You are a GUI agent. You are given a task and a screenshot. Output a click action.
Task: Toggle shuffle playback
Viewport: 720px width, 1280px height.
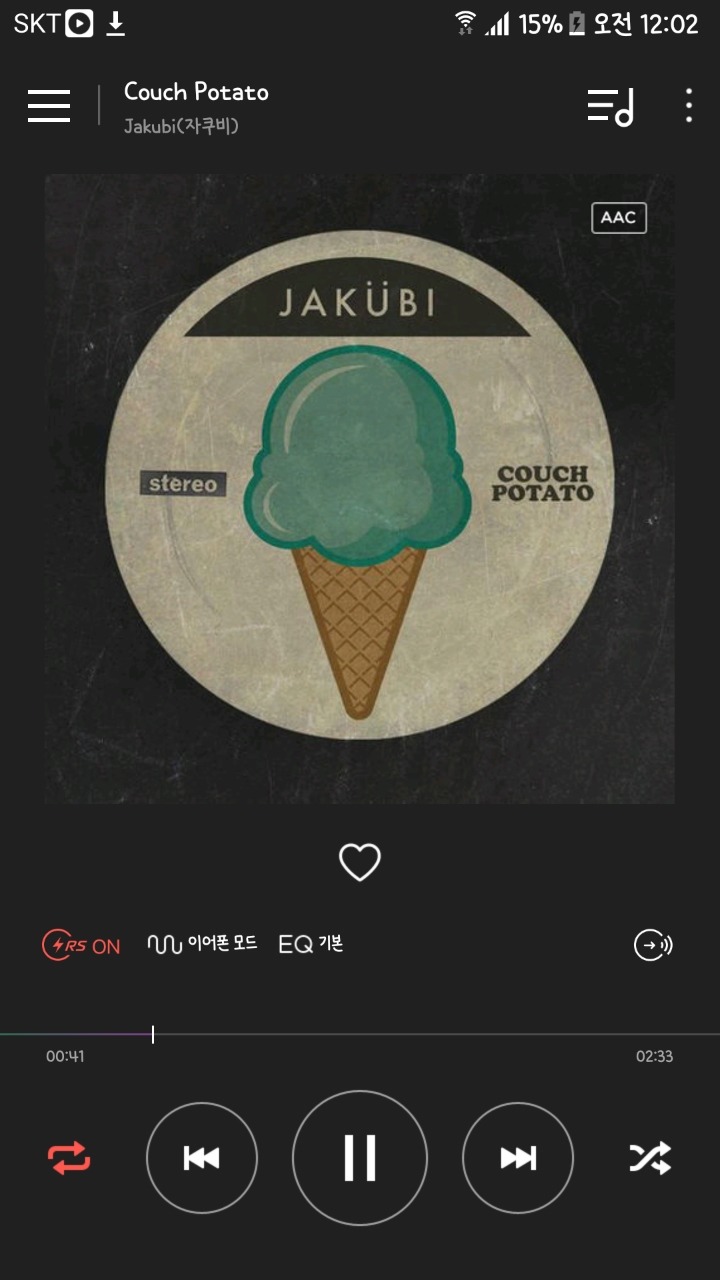coord(650,1158)
